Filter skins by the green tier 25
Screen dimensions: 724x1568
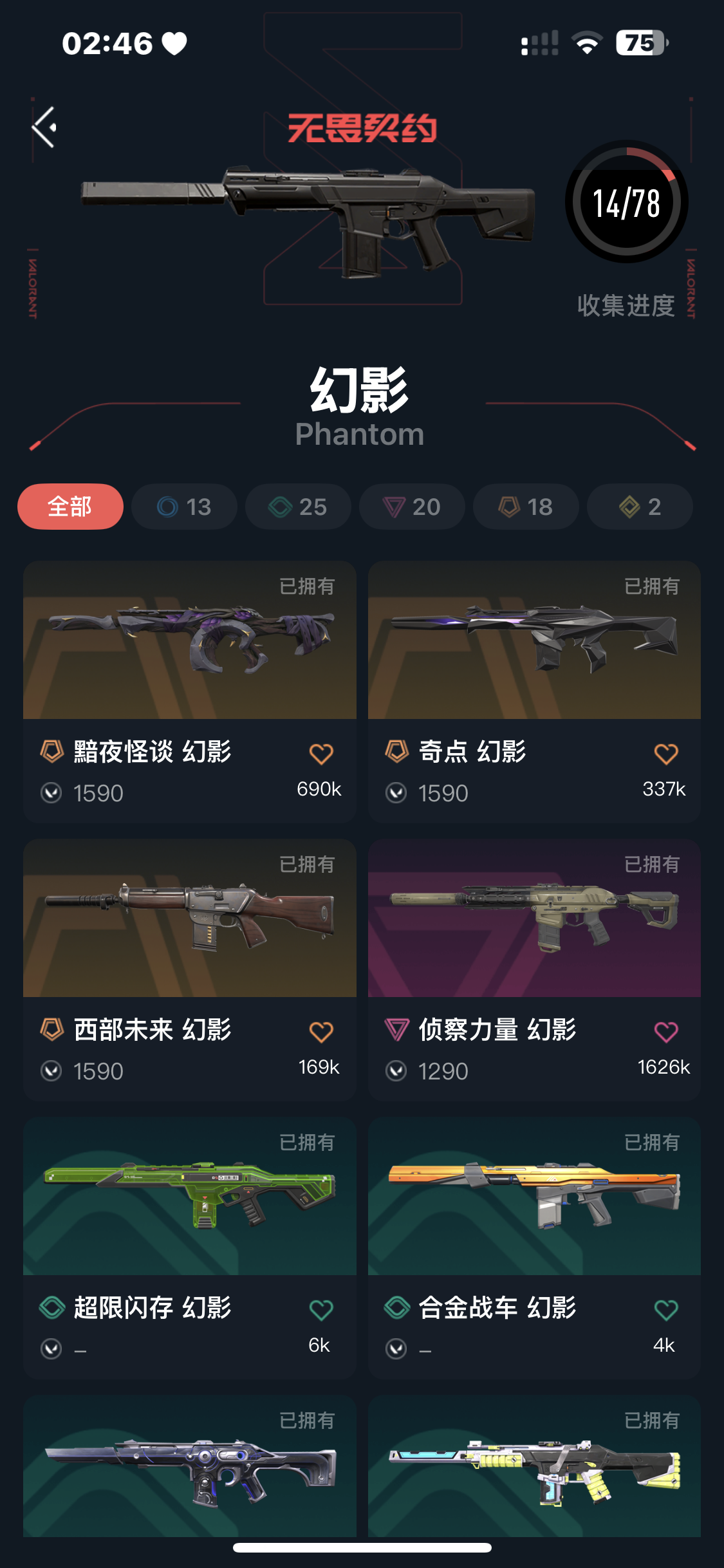point(298,507)
